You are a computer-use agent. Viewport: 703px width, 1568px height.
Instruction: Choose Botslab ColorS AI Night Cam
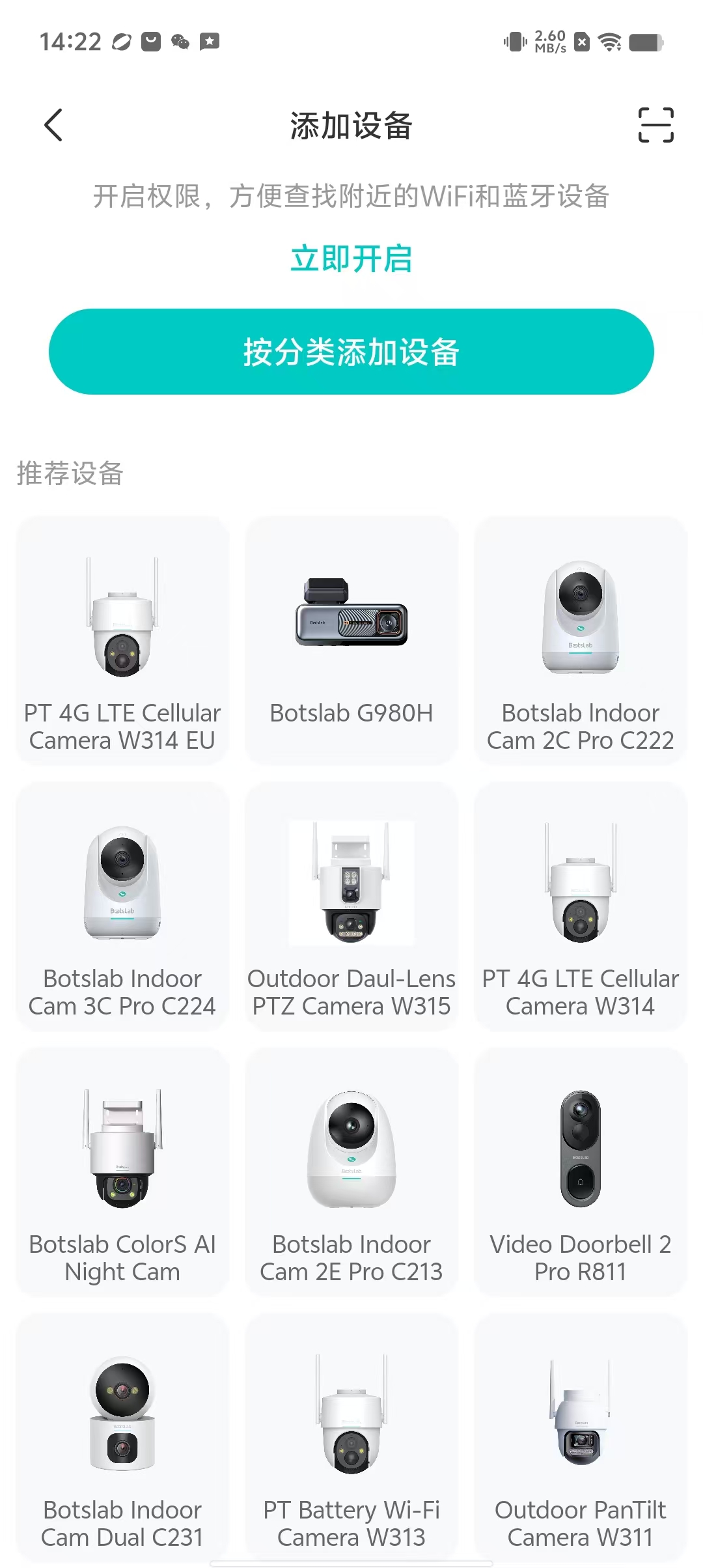coord(122,1172)
